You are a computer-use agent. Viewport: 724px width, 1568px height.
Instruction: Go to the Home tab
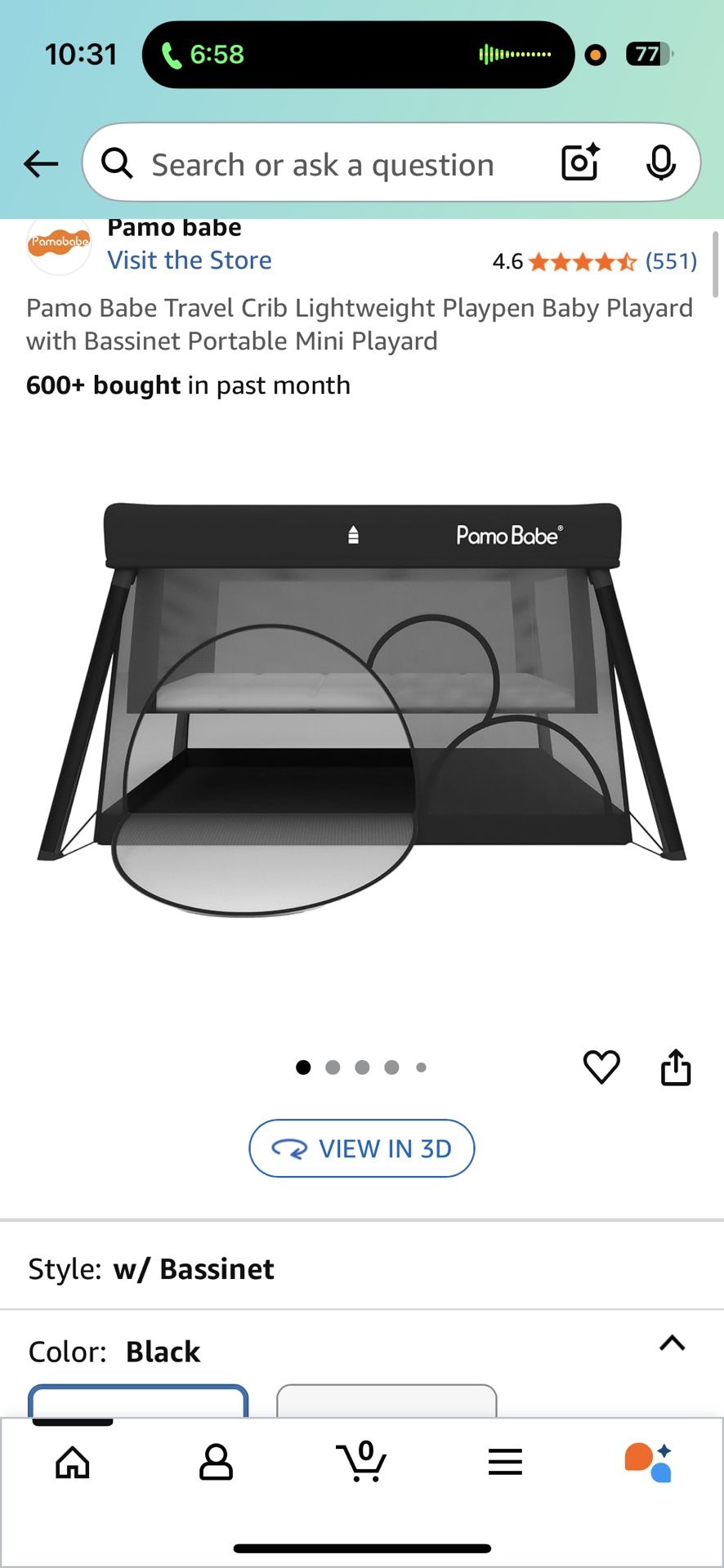click(73, 1463)
